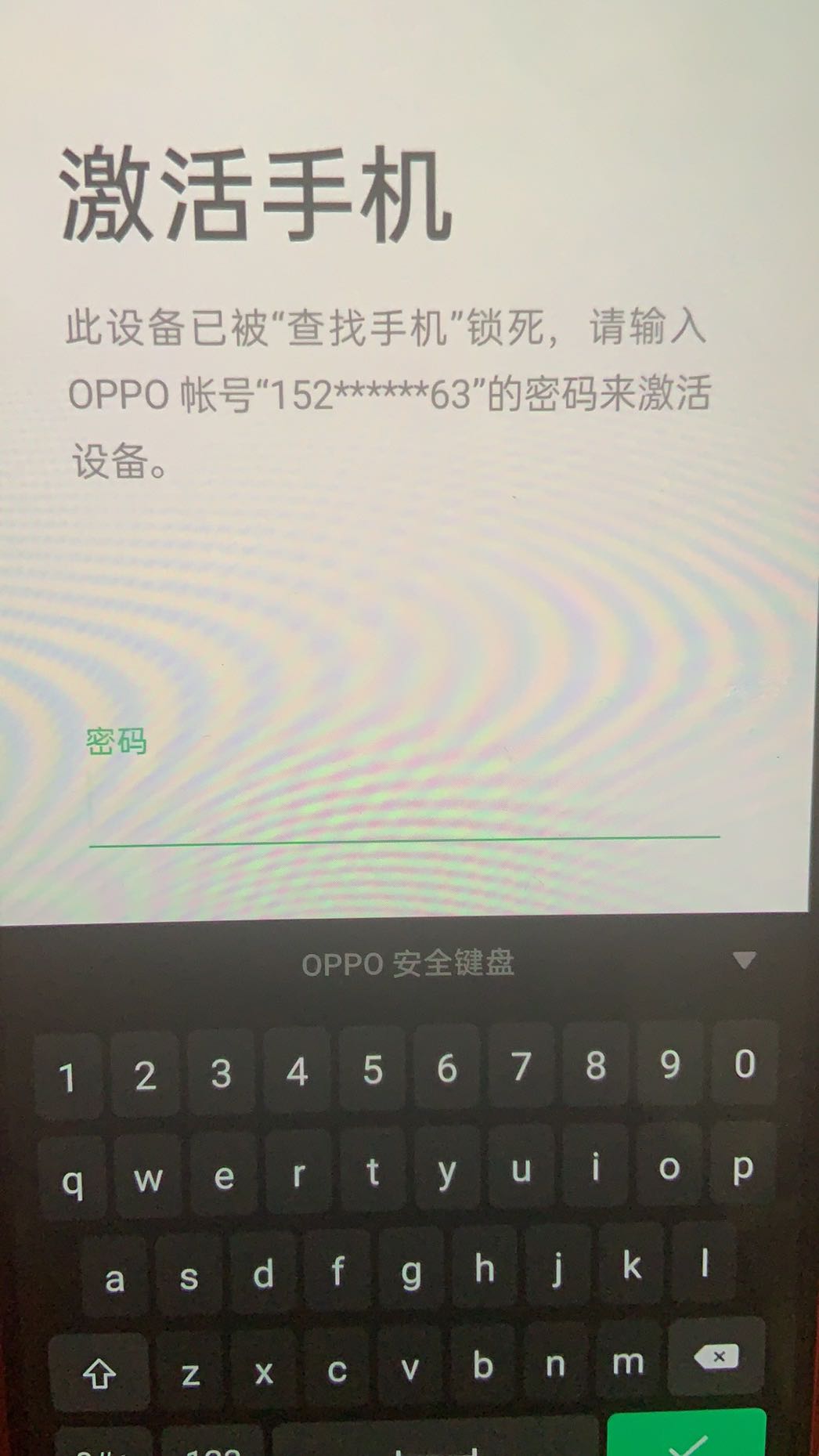Tap the green confirm checkmark key
This screenshot has width=819, height=1456.
(686, 1437)
